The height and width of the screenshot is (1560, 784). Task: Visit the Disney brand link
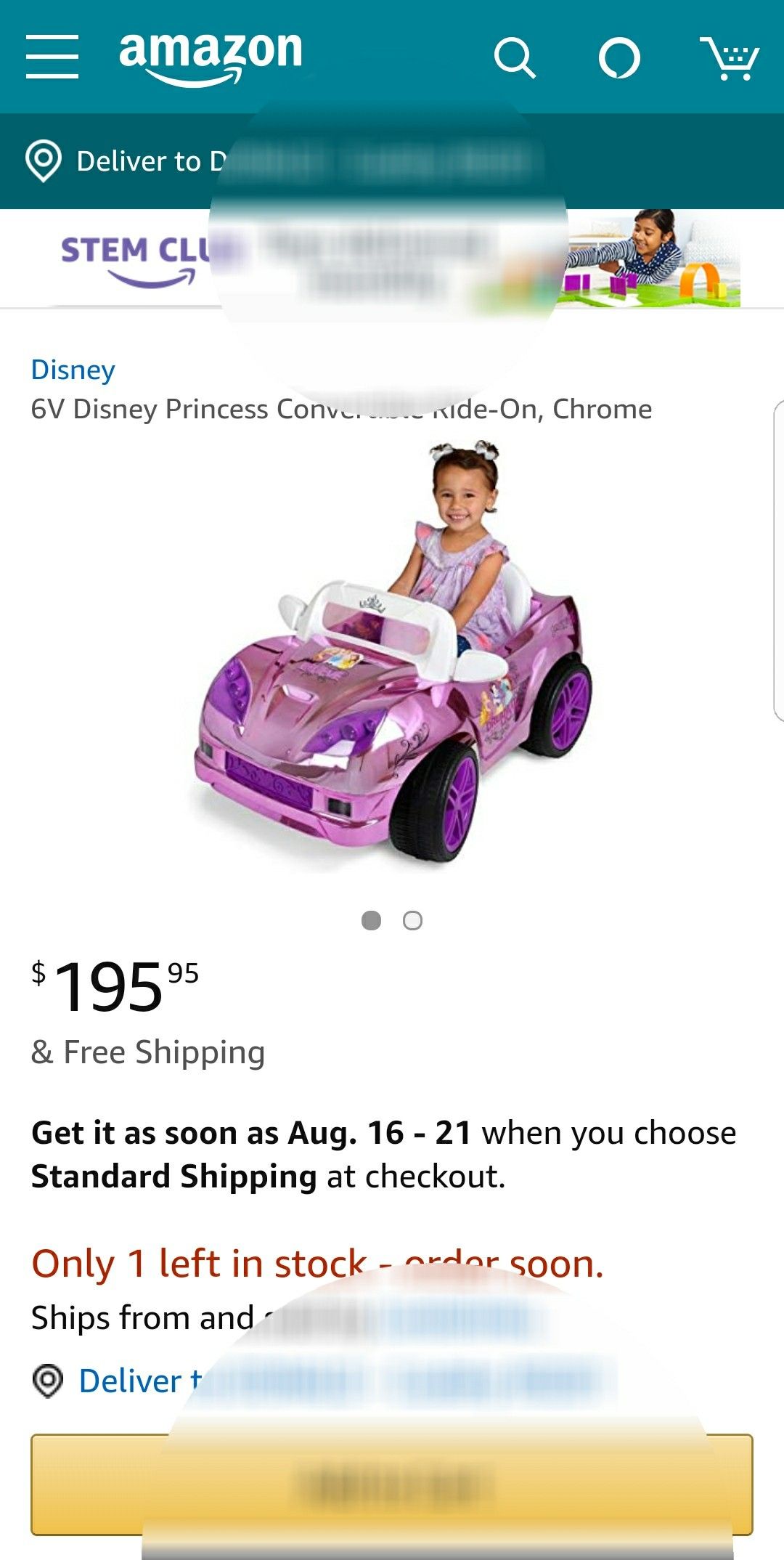point(73,370)
